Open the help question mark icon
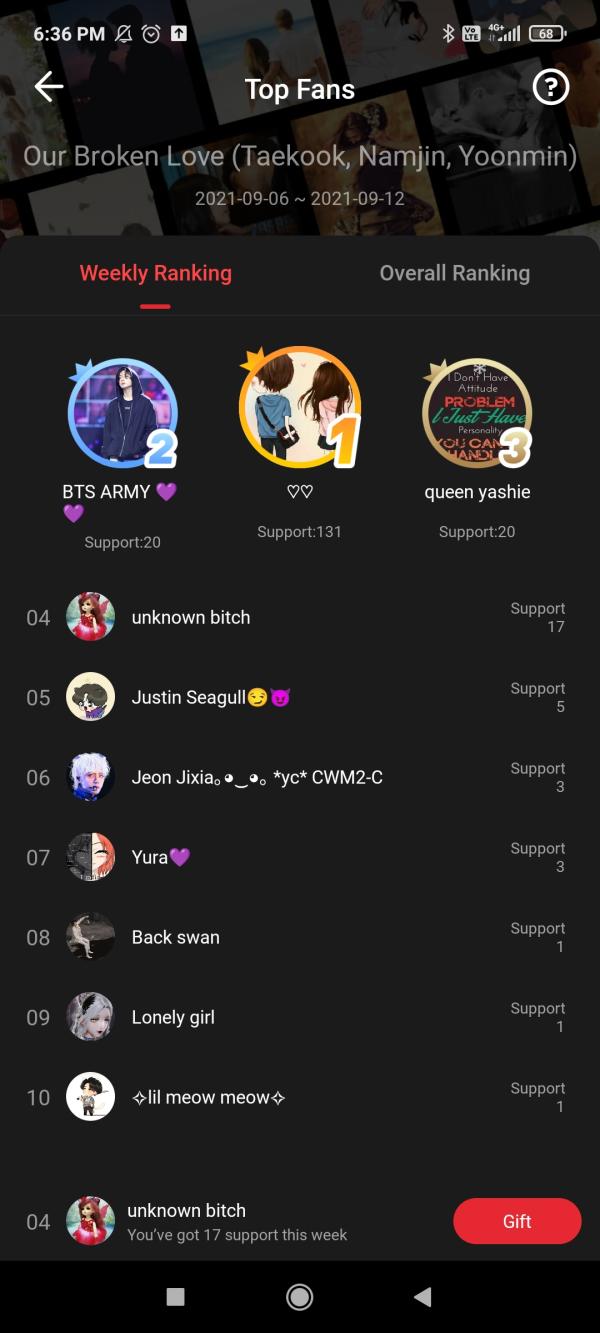This screenshot has width=600, height=1333. [550, 88]
